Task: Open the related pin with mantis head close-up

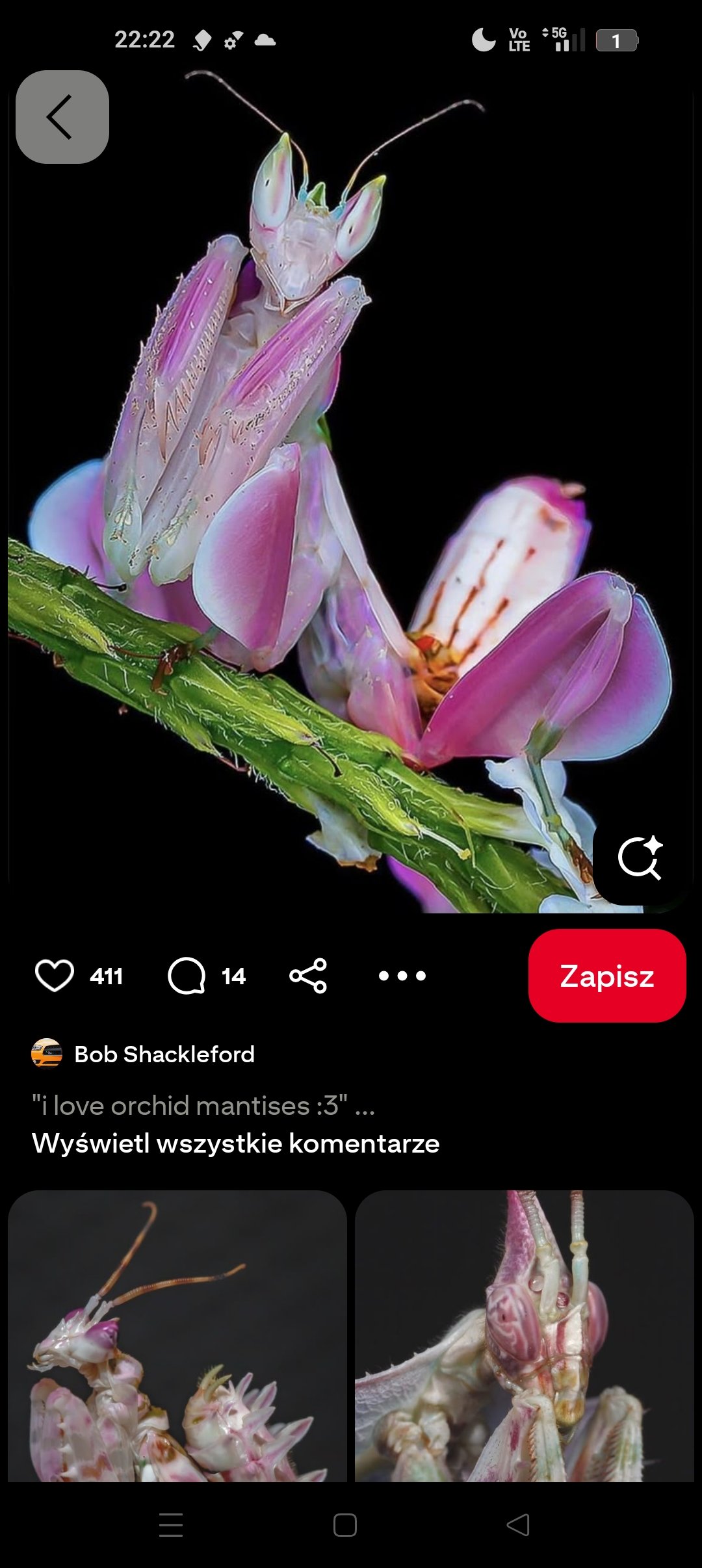Action: [525, 1336]
